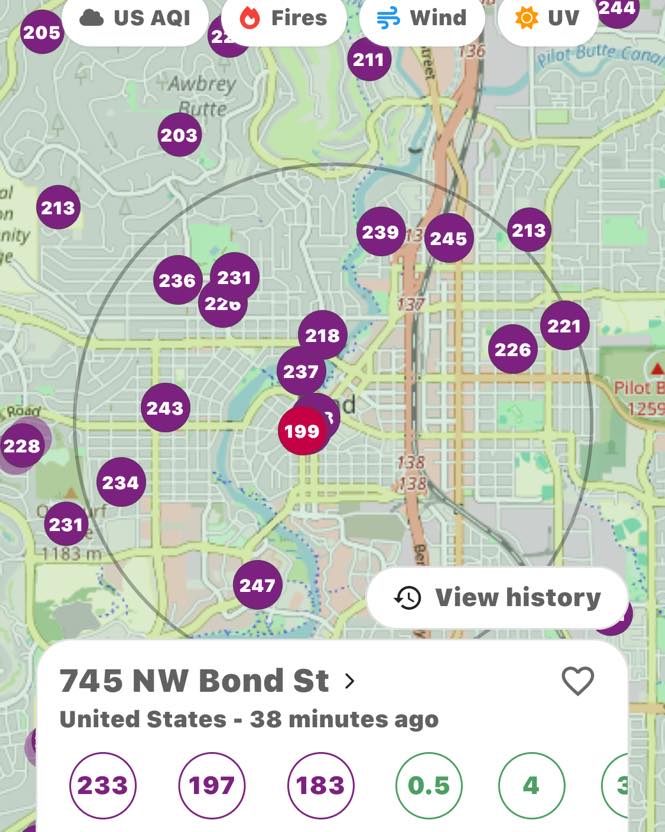Tap the 234 air quality marker

click(120, 483)
